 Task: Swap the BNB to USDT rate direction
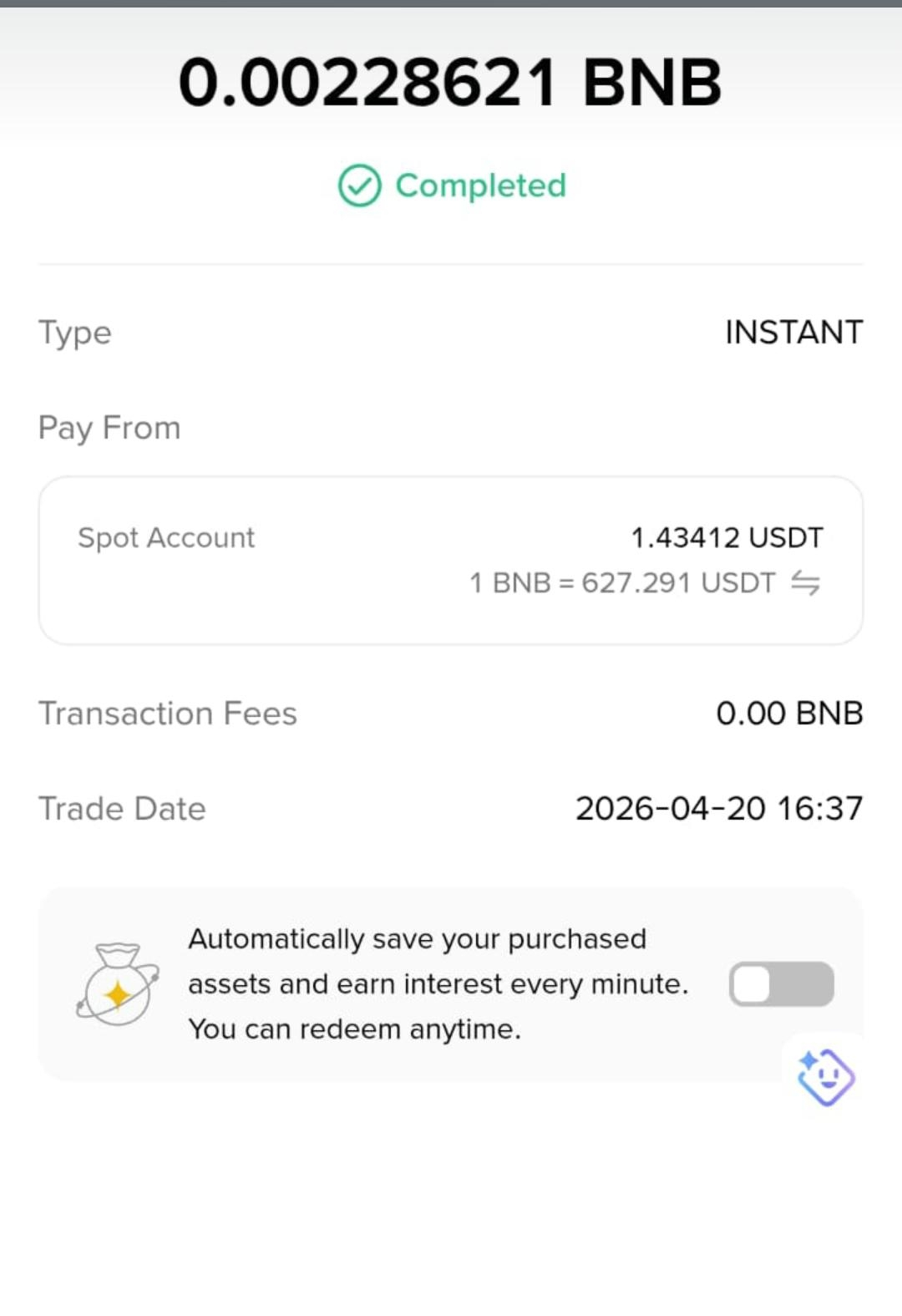tap(805, 582)
